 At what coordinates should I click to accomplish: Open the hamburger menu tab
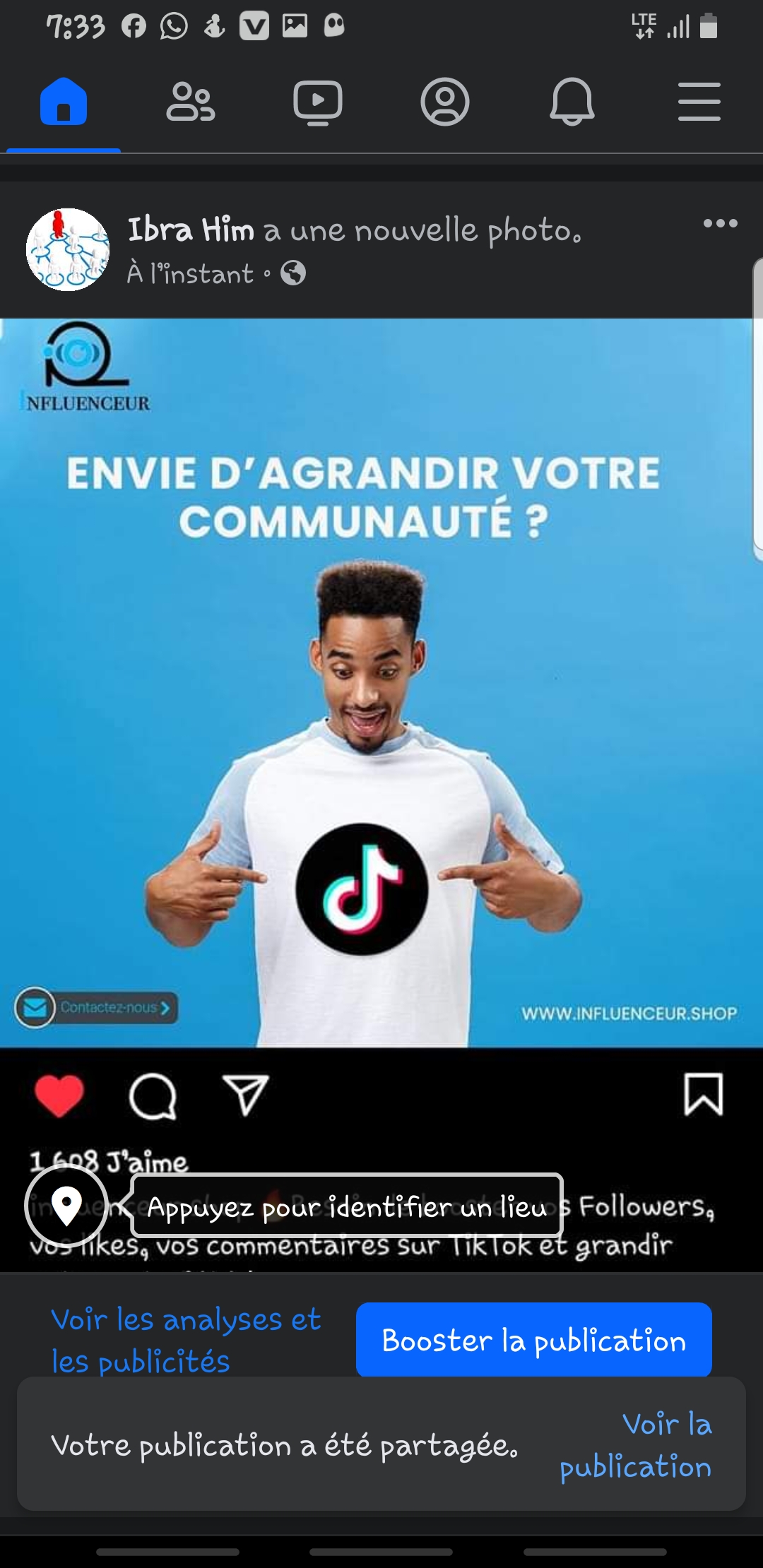[699, 102]
